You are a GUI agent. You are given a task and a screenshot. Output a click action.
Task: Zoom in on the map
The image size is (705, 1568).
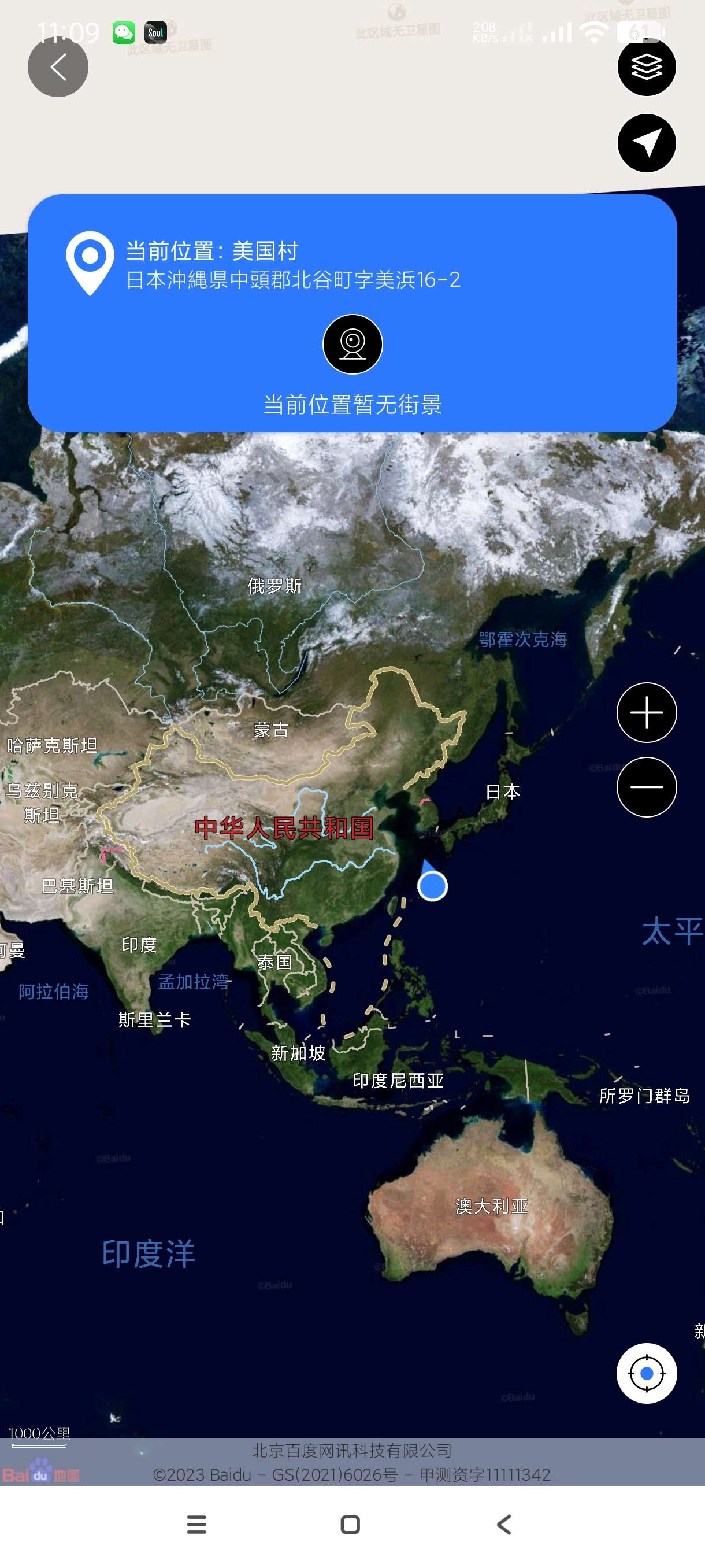click(x=646, y=712)
